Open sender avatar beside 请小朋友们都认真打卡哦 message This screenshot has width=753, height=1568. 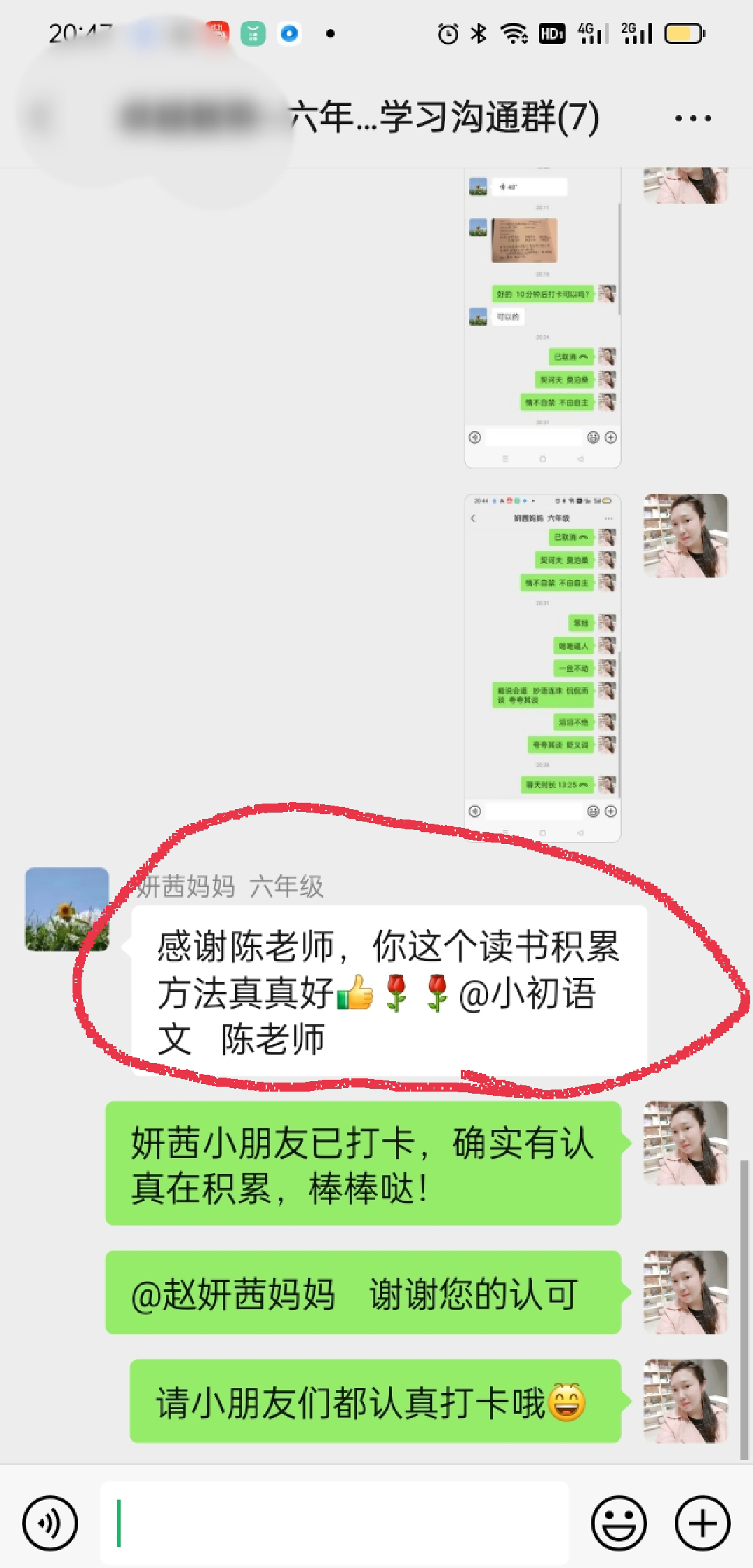685,1401
